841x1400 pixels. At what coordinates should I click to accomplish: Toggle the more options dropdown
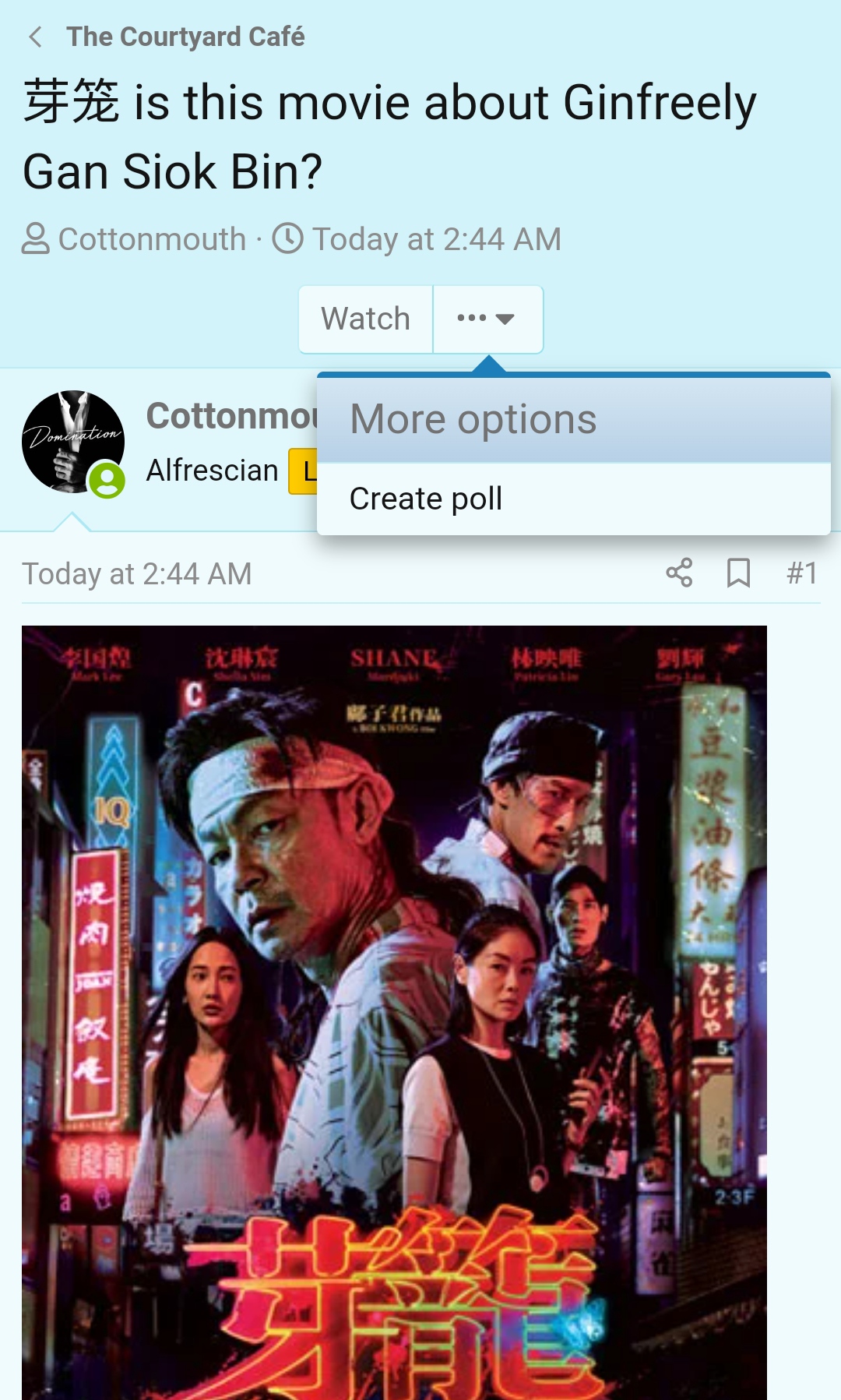(487, 319)
